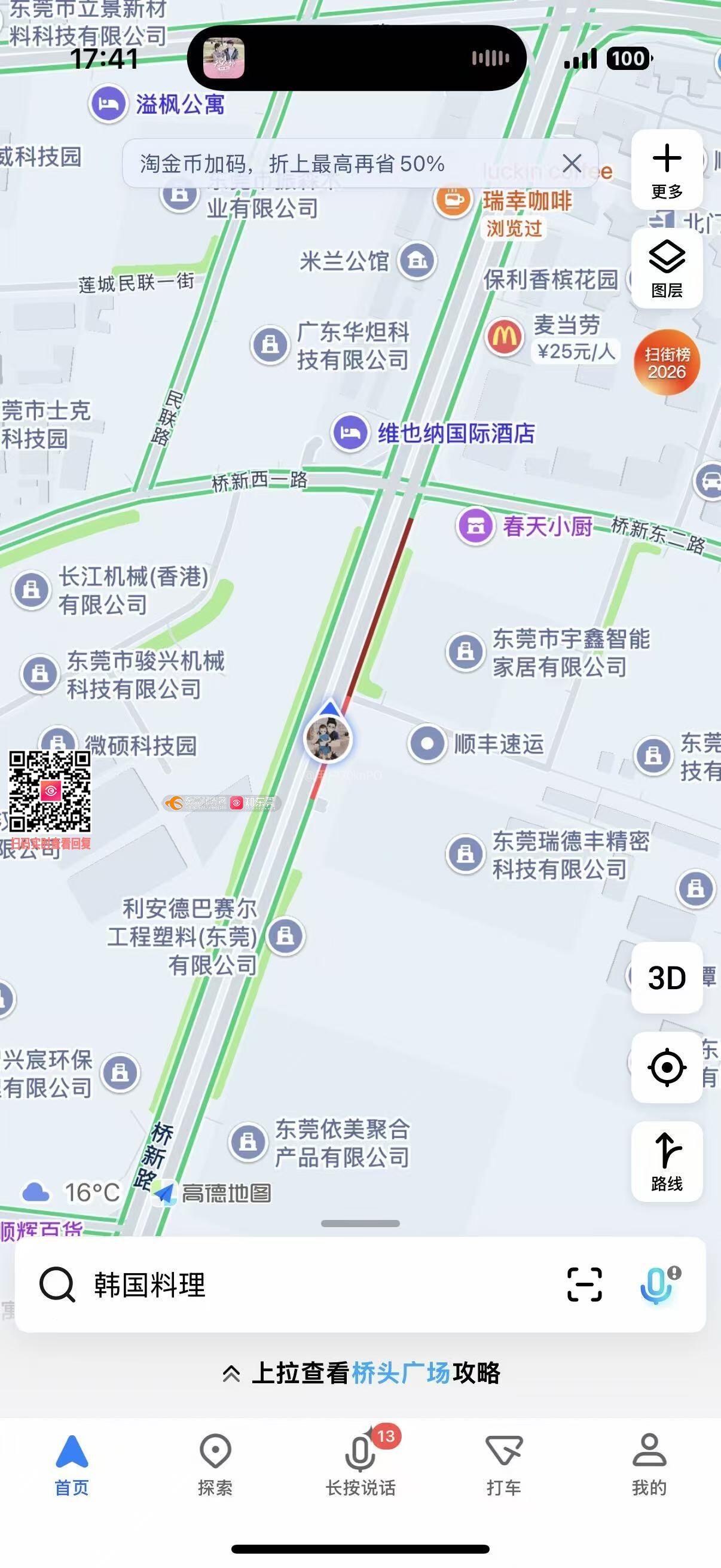Check the 16°C weather widget
This screenshot has width=721, height=1568.
point(72,1192)
